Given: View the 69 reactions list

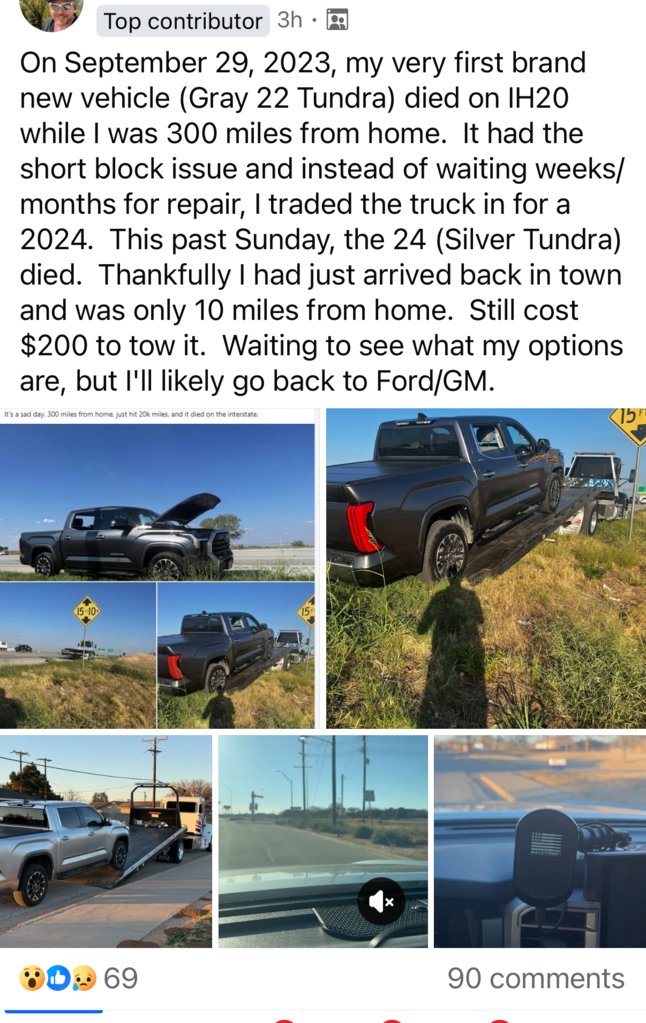Looking at the screenshot, I should coord(78,977).
